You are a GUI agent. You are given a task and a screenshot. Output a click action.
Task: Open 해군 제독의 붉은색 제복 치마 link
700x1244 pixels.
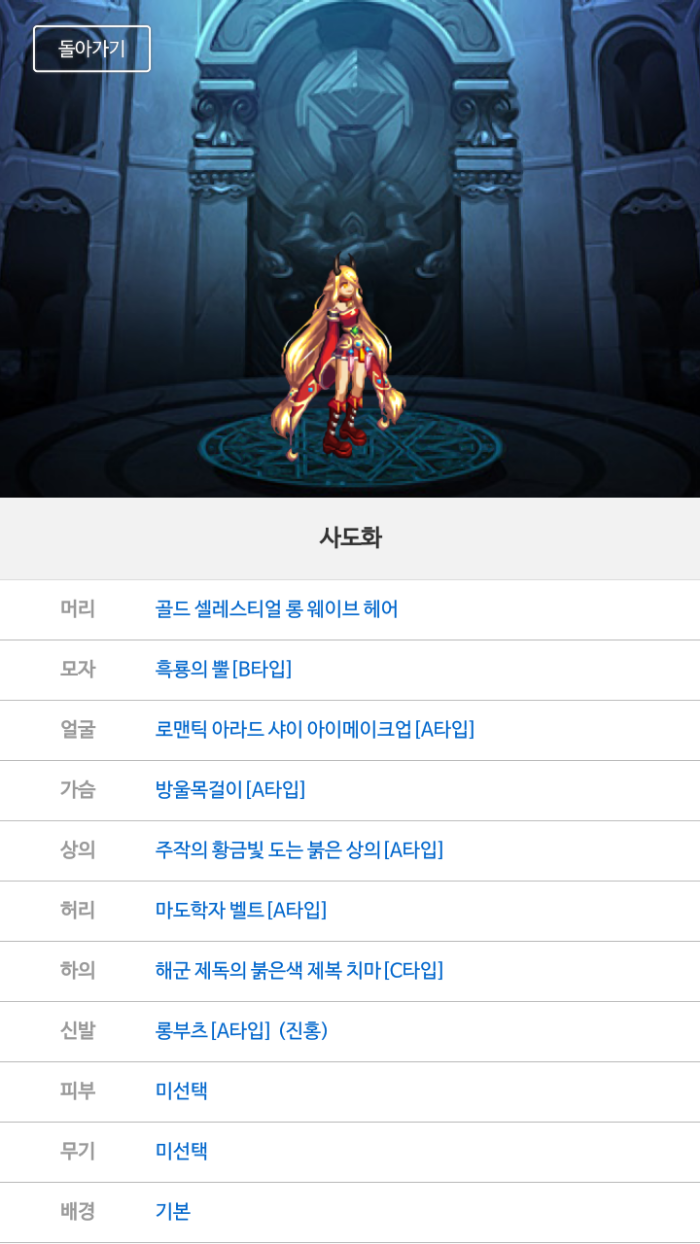point(298,970)
